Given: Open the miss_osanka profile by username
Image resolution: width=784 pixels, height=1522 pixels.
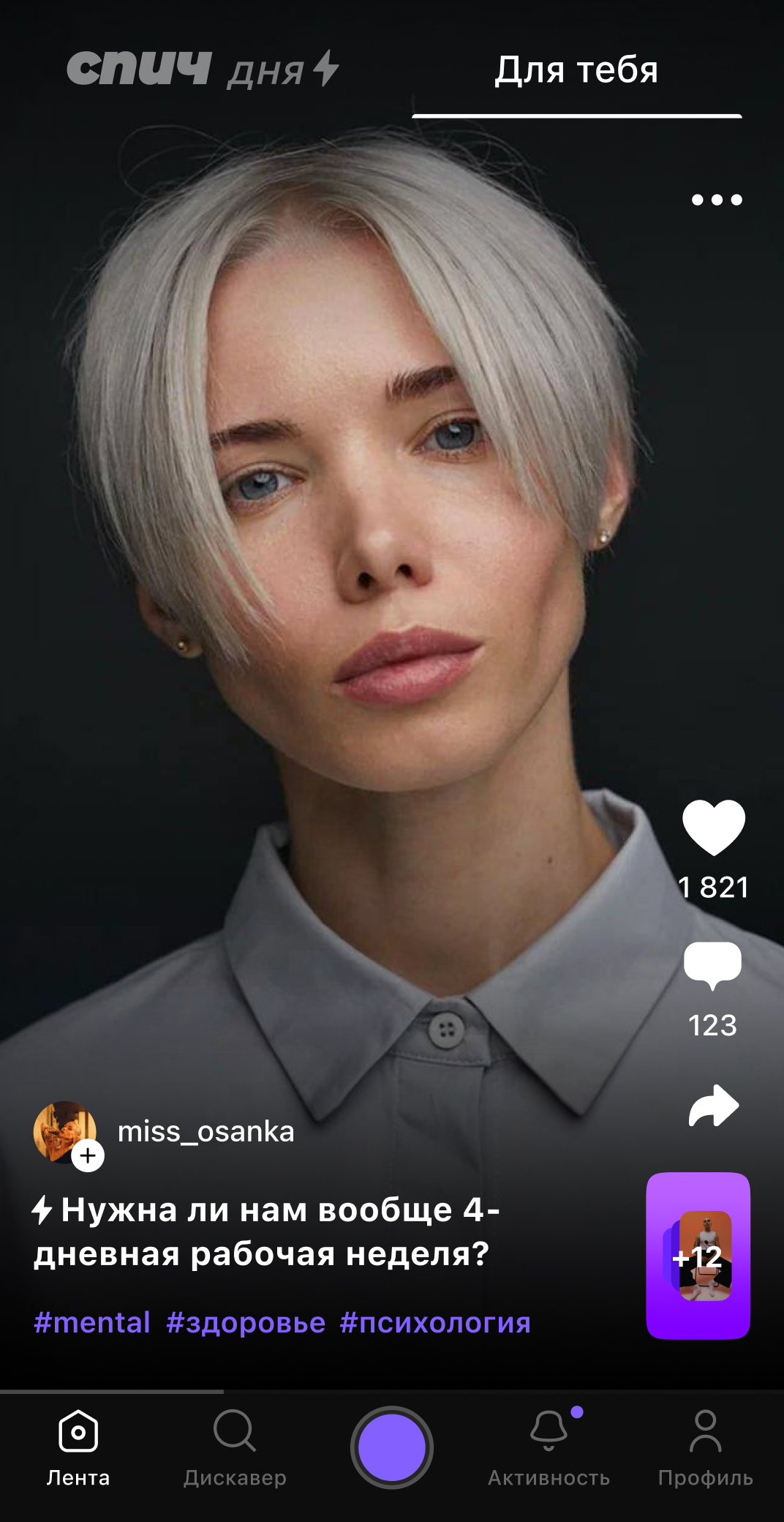Looking at the screenshot, I should pyautogui.click(x=206, y=1132).
